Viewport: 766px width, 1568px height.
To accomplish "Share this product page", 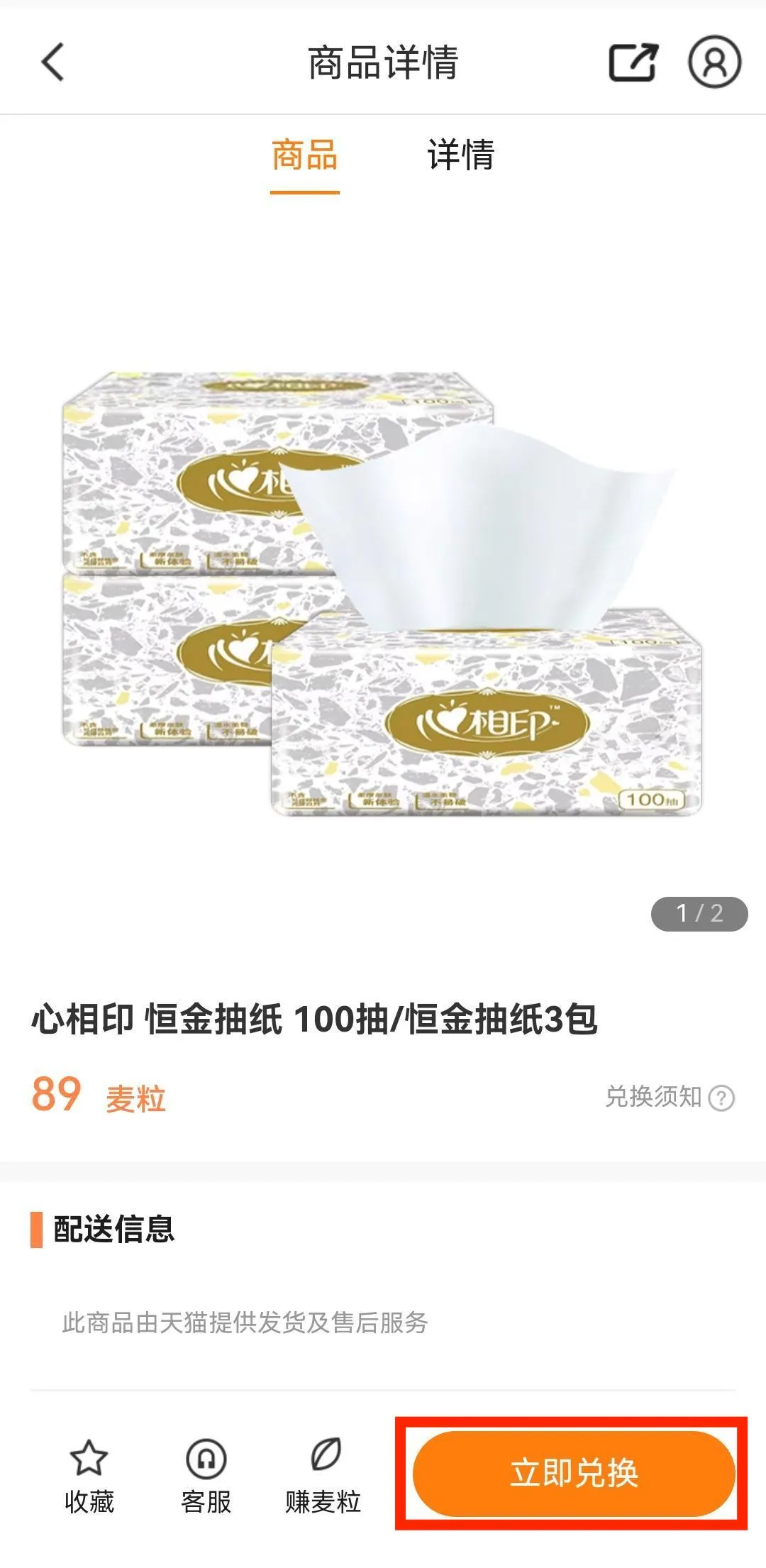I will click(633, 62).
